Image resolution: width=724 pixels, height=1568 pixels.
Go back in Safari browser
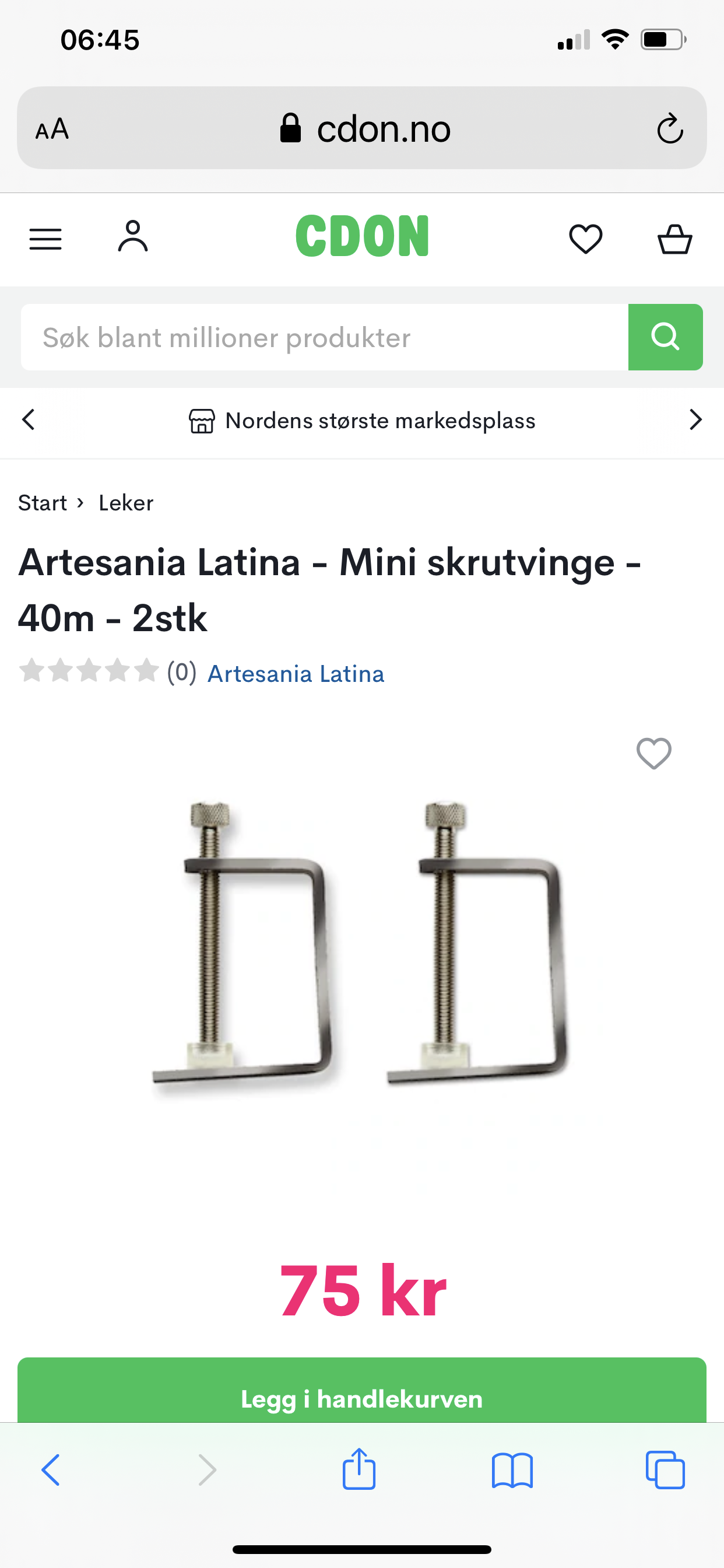tap(51, 1470)
